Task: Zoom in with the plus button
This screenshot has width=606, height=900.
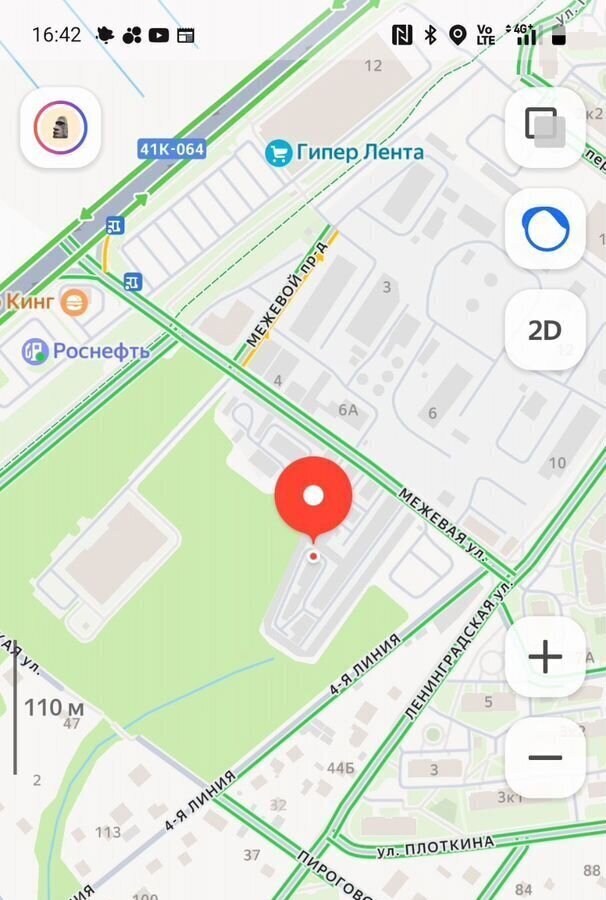Action: (x=545, y=657)
